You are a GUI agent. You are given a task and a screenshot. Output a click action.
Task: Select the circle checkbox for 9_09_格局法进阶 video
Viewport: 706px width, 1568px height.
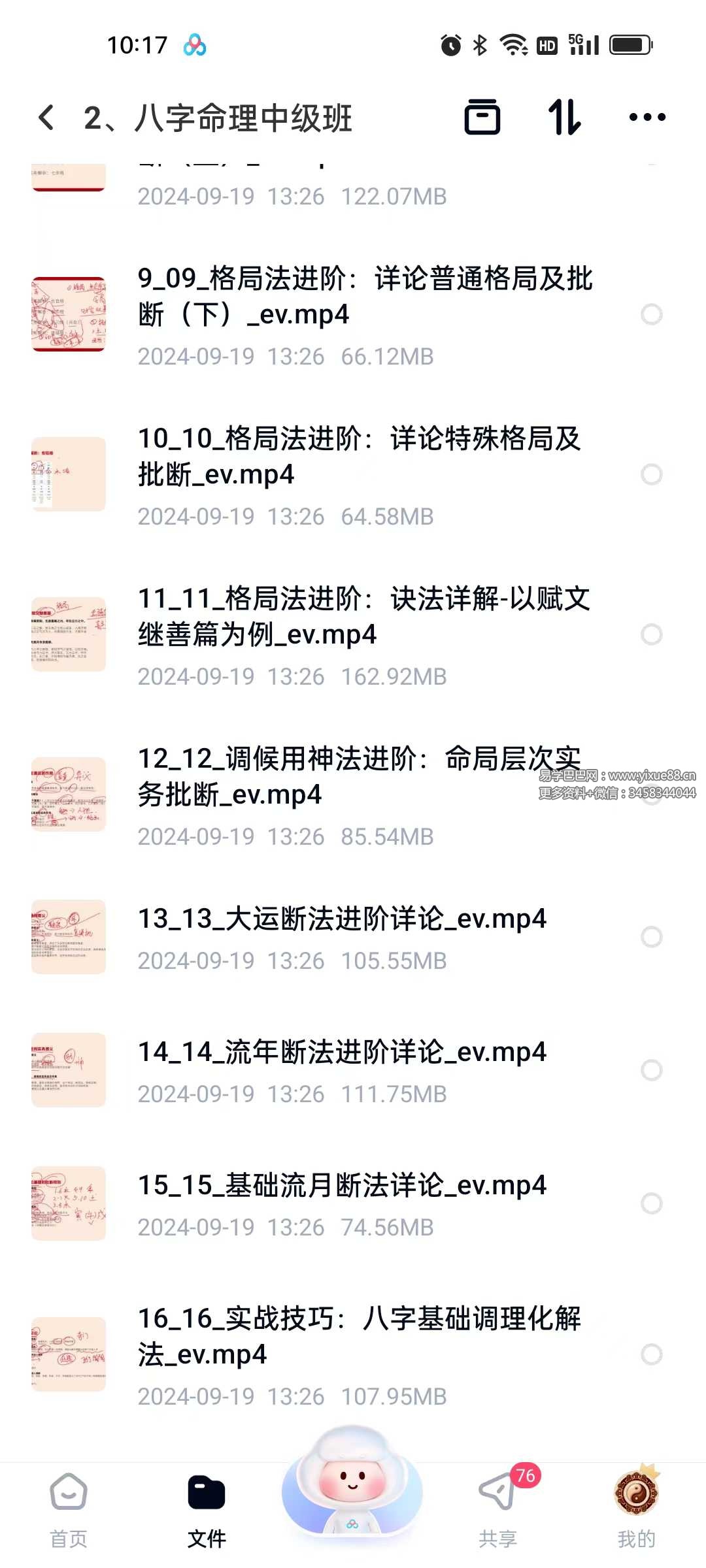click(652, 314)
